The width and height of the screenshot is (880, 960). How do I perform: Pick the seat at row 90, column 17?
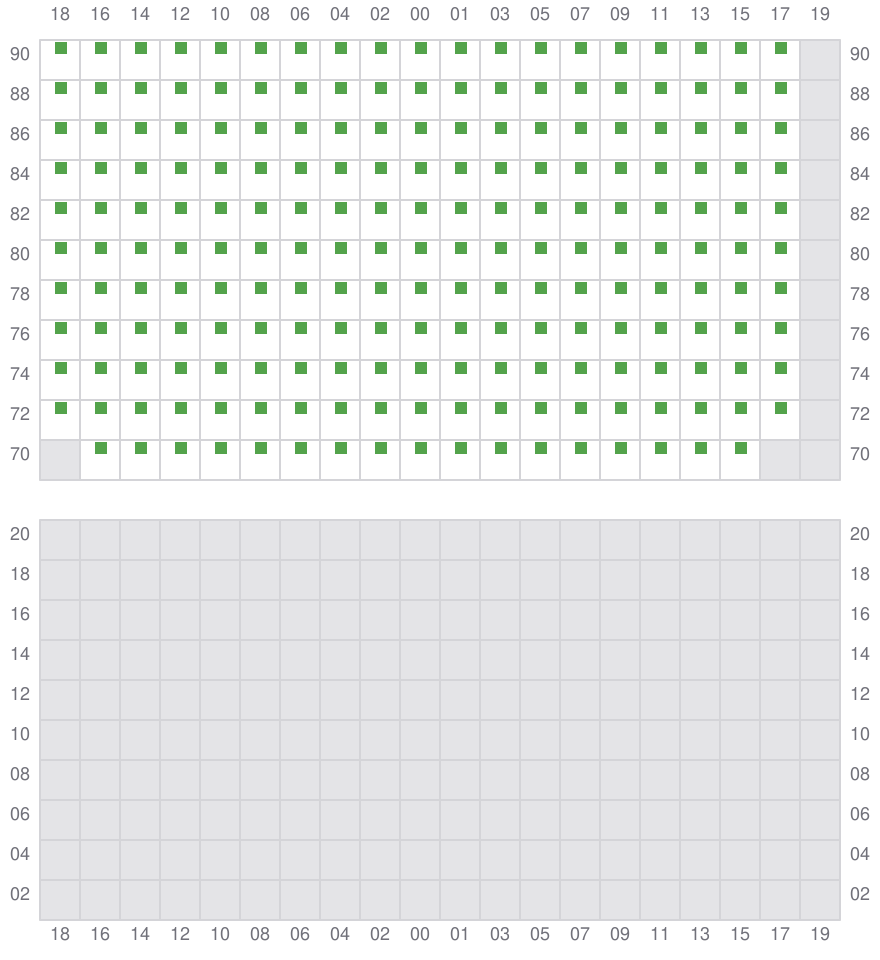coord(781,48)
